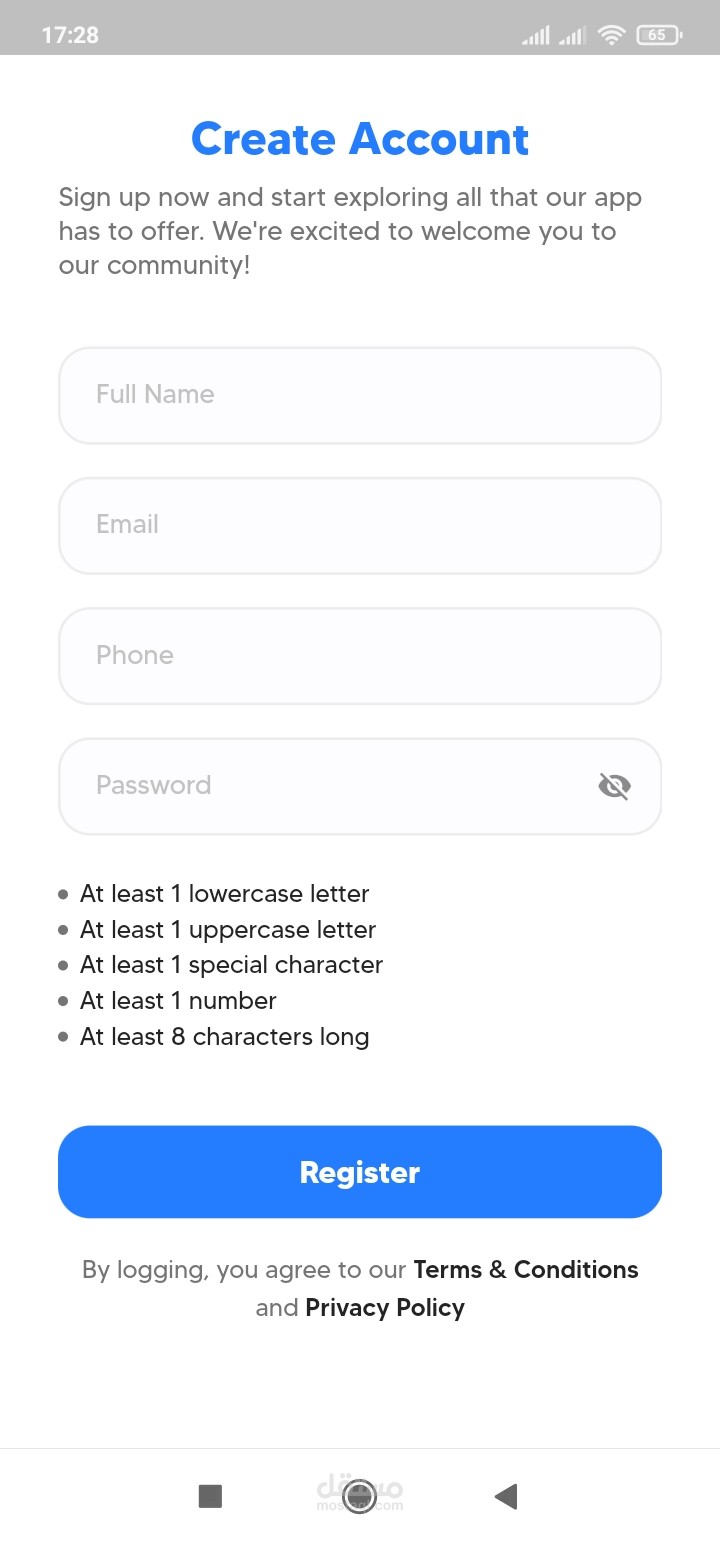Focus the Full Name field
720x1544 pixels.
[x=360, y=395]
